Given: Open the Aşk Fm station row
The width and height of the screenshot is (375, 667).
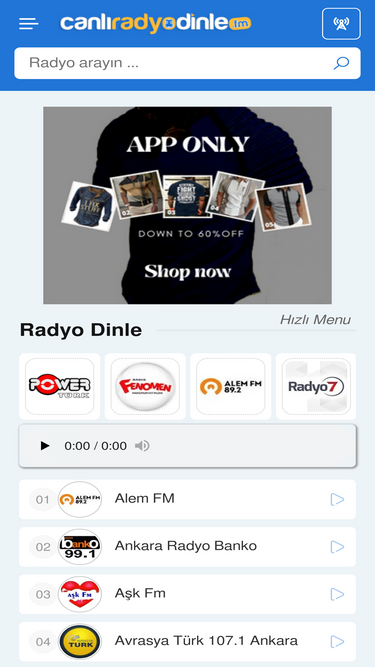Looking at the screenshot, I should pos(188,594).
